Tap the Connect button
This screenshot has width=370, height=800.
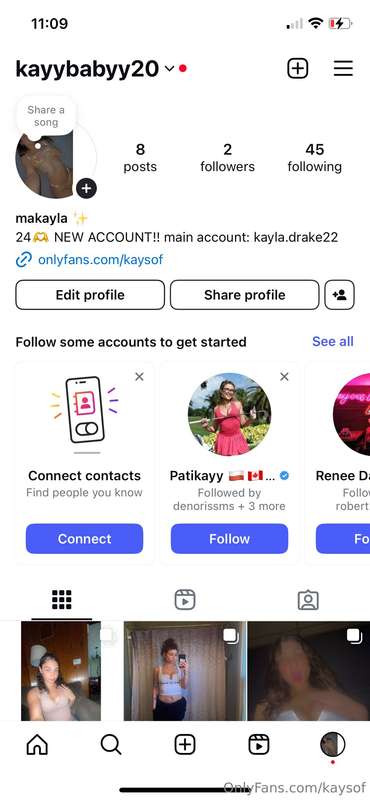[84, 539]
